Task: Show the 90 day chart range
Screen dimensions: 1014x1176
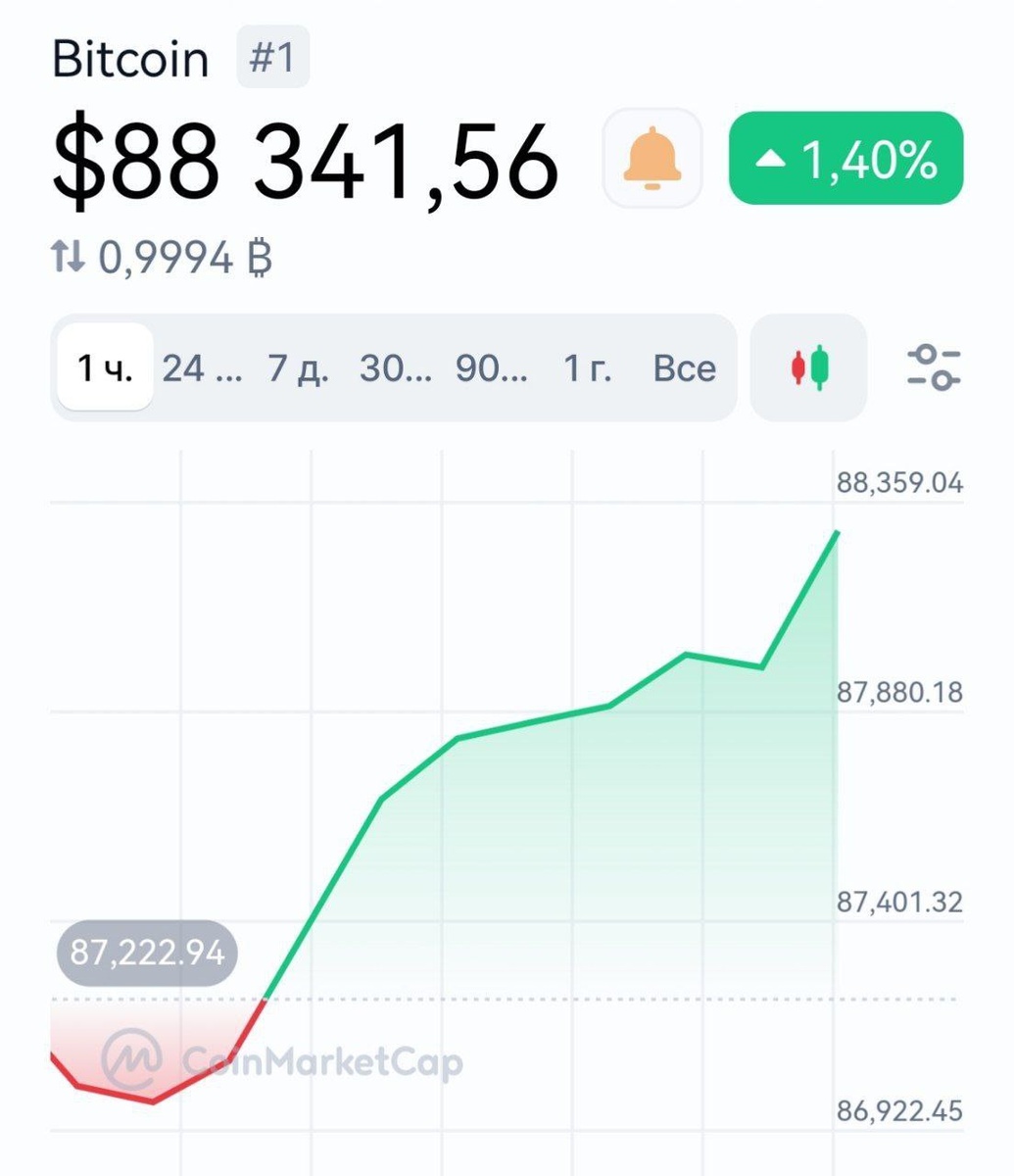Action: pos(492,368)
